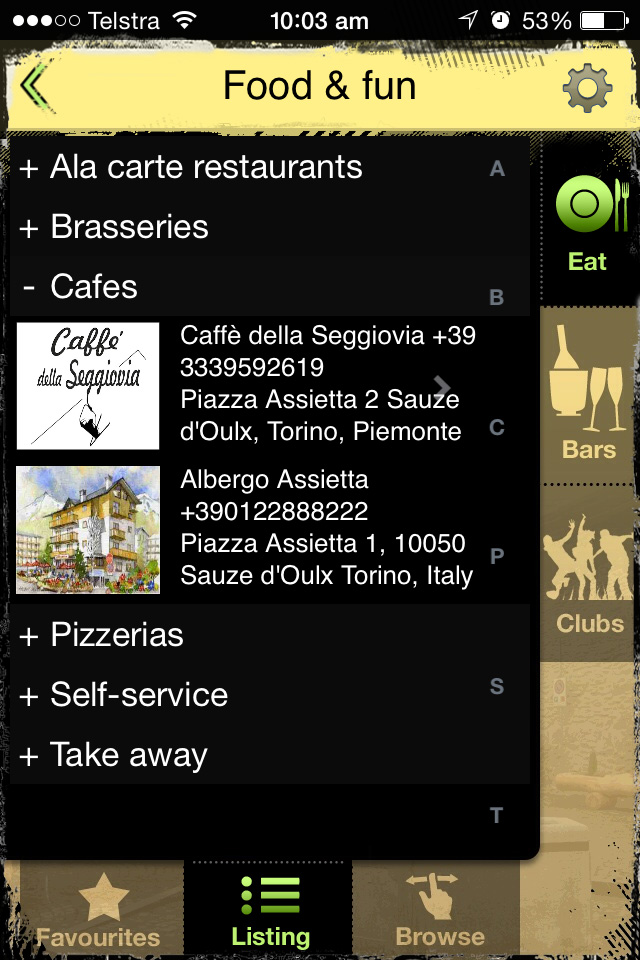Collapse the Cafes category
640x960 pixels.
click(93, 287)
